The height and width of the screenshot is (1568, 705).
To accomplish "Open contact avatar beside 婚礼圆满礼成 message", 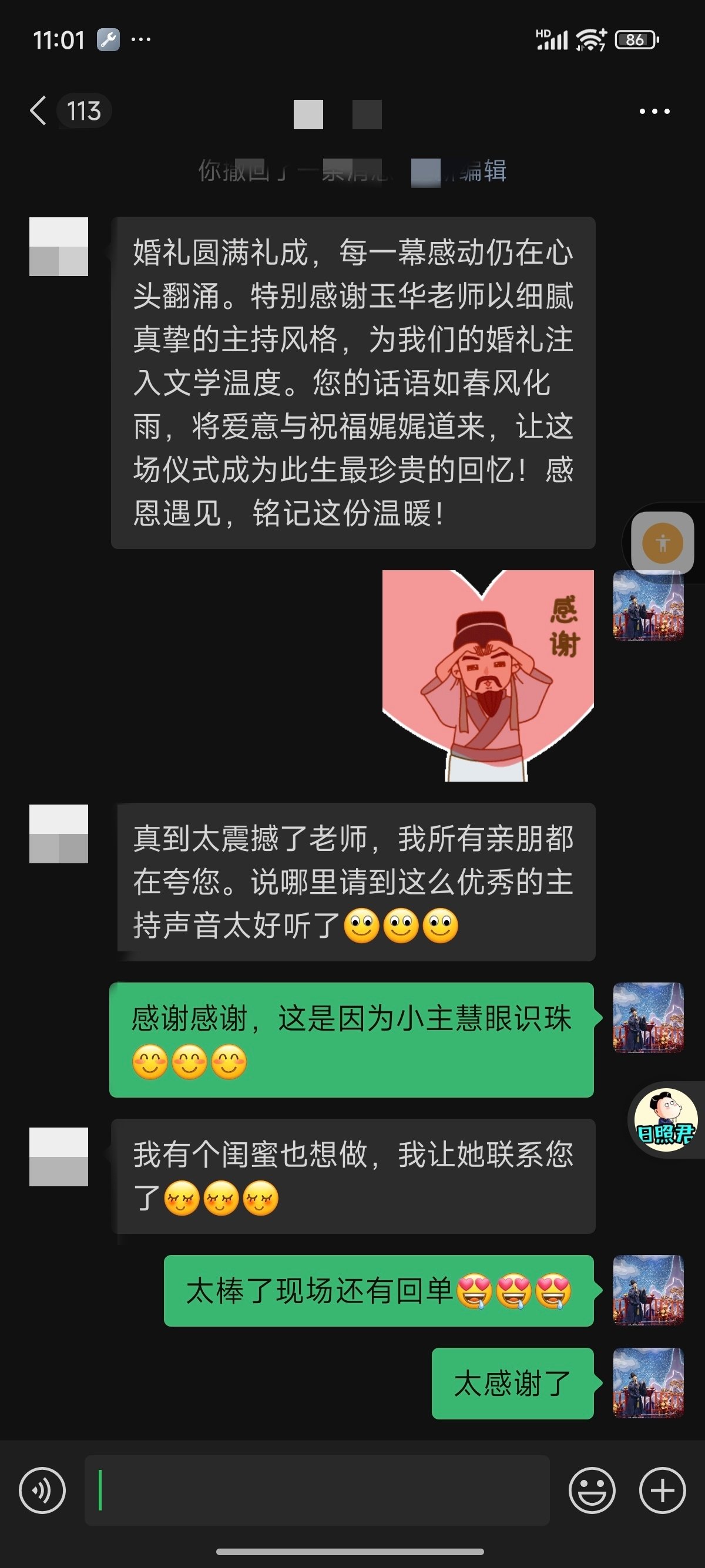I will (x=58, y=247).
